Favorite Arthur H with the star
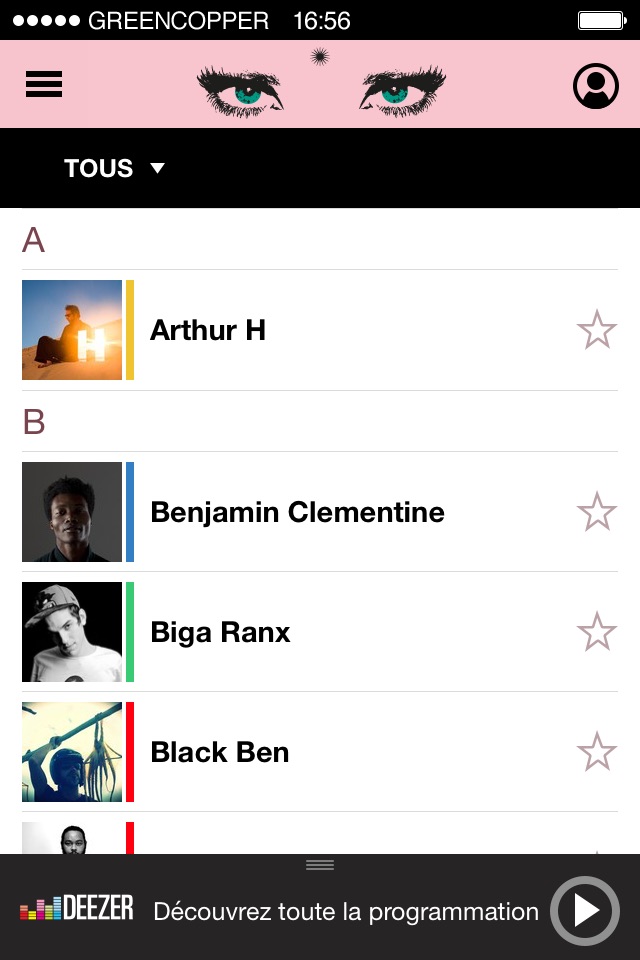The width and height of the screenshot is (640, 960). click(x=597, y=330)
